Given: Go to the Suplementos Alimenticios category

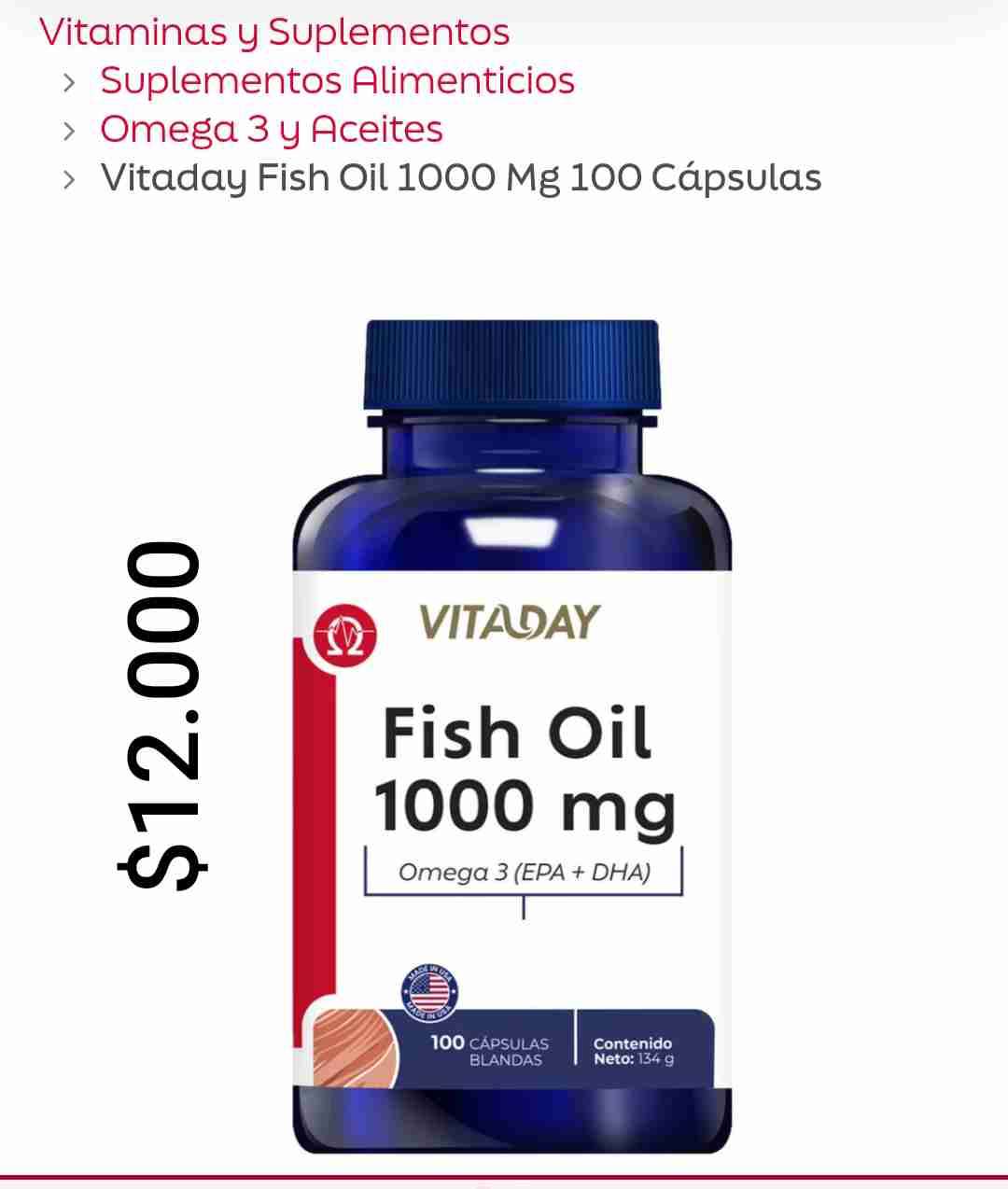Looking at the screenshot, I should [337, 81].
